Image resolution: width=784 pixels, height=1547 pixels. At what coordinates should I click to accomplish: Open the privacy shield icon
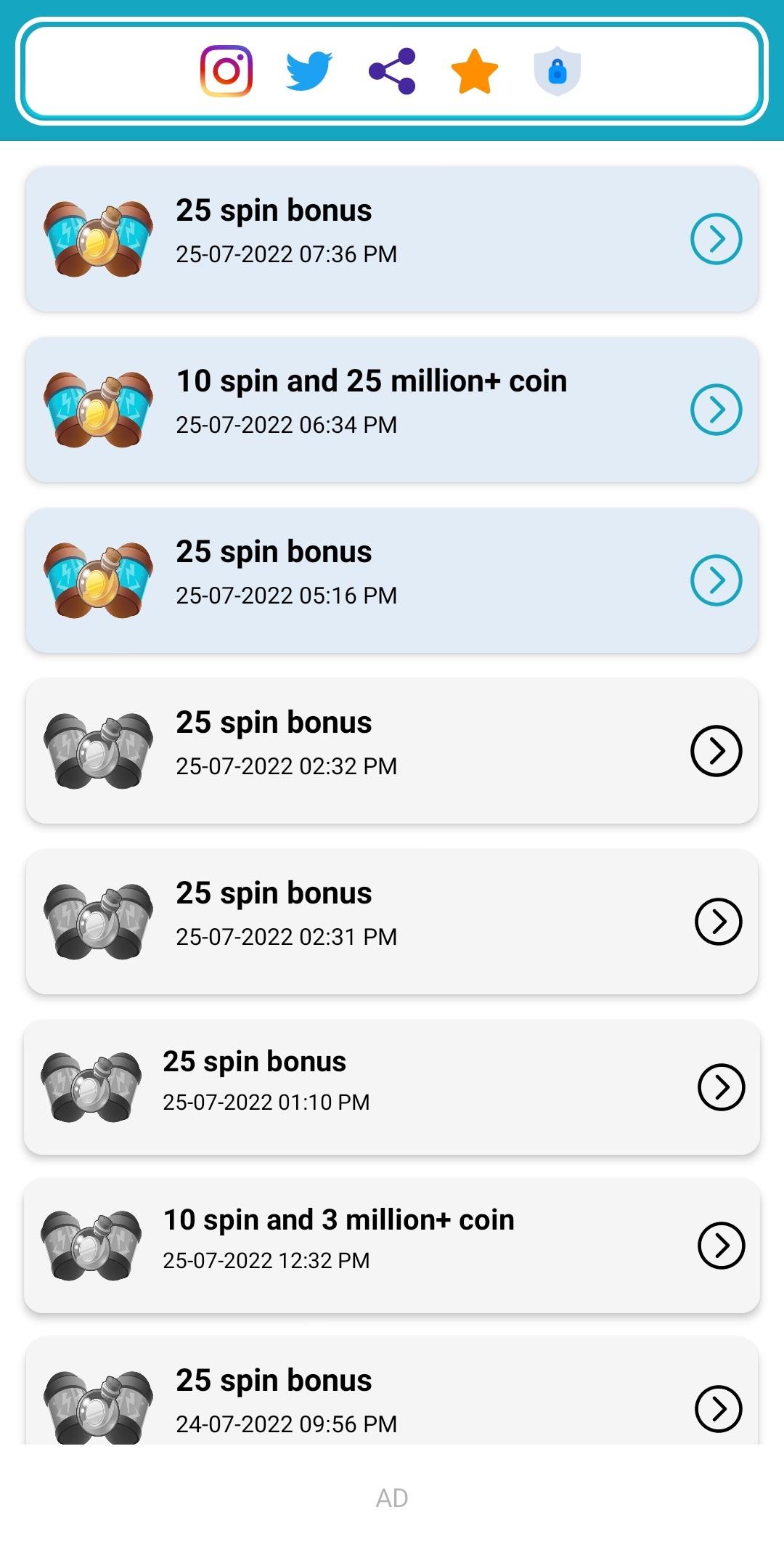tap(558, 71)
